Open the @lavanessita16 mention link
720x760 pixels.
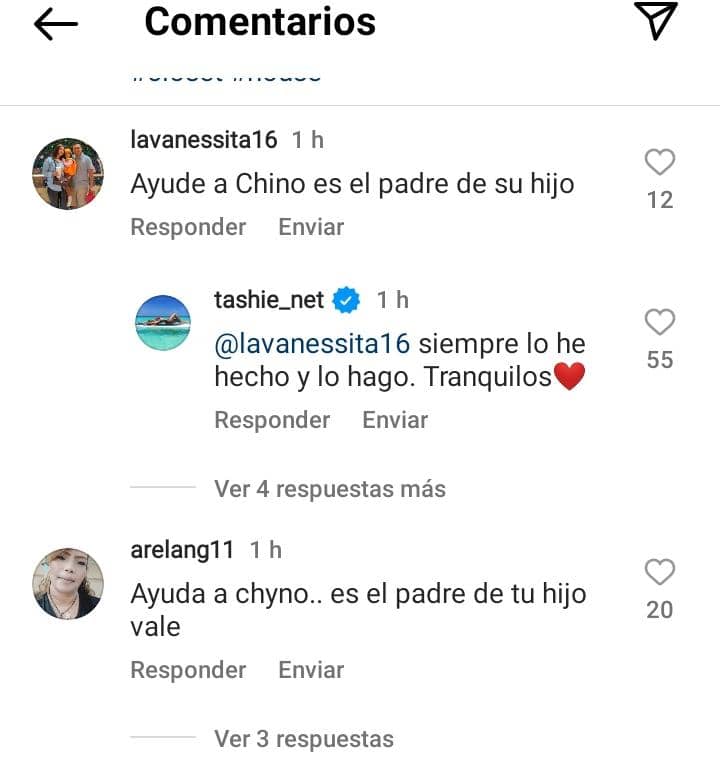pos(312,344)
